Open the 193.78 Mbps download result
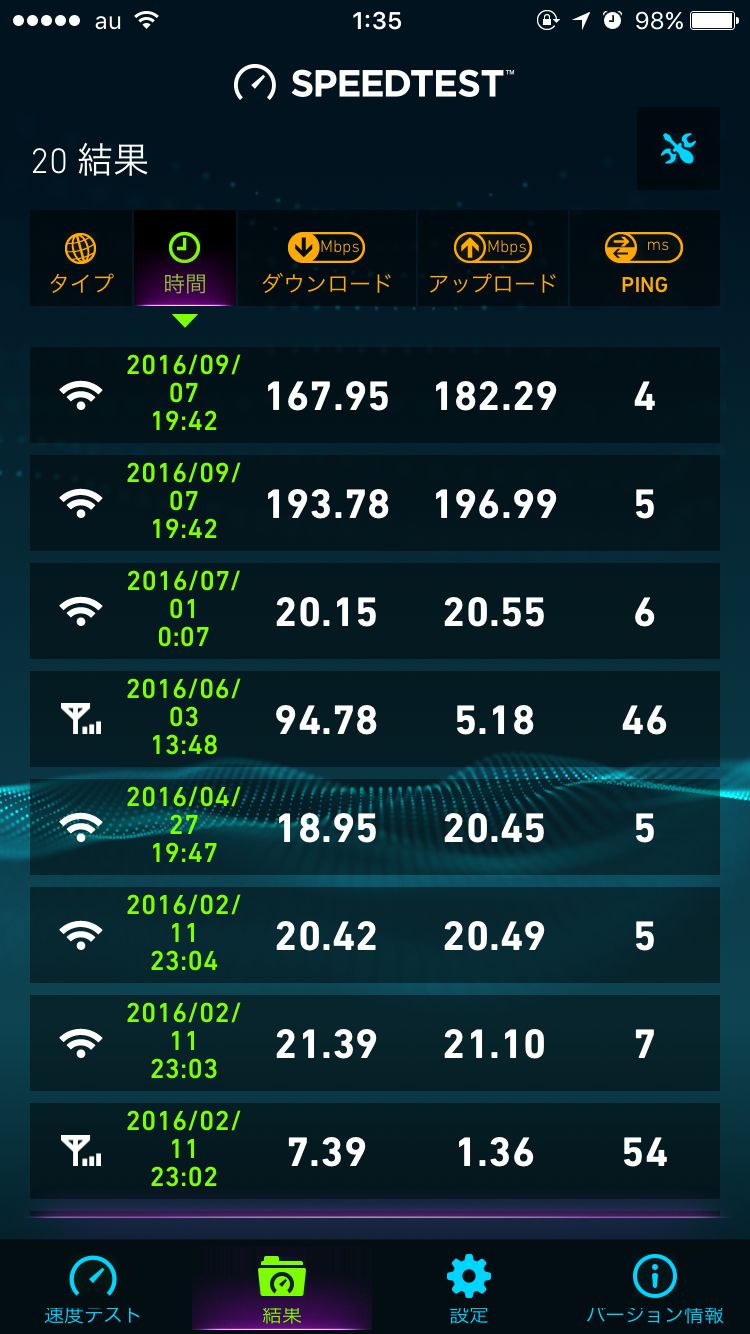 point(375,503)
